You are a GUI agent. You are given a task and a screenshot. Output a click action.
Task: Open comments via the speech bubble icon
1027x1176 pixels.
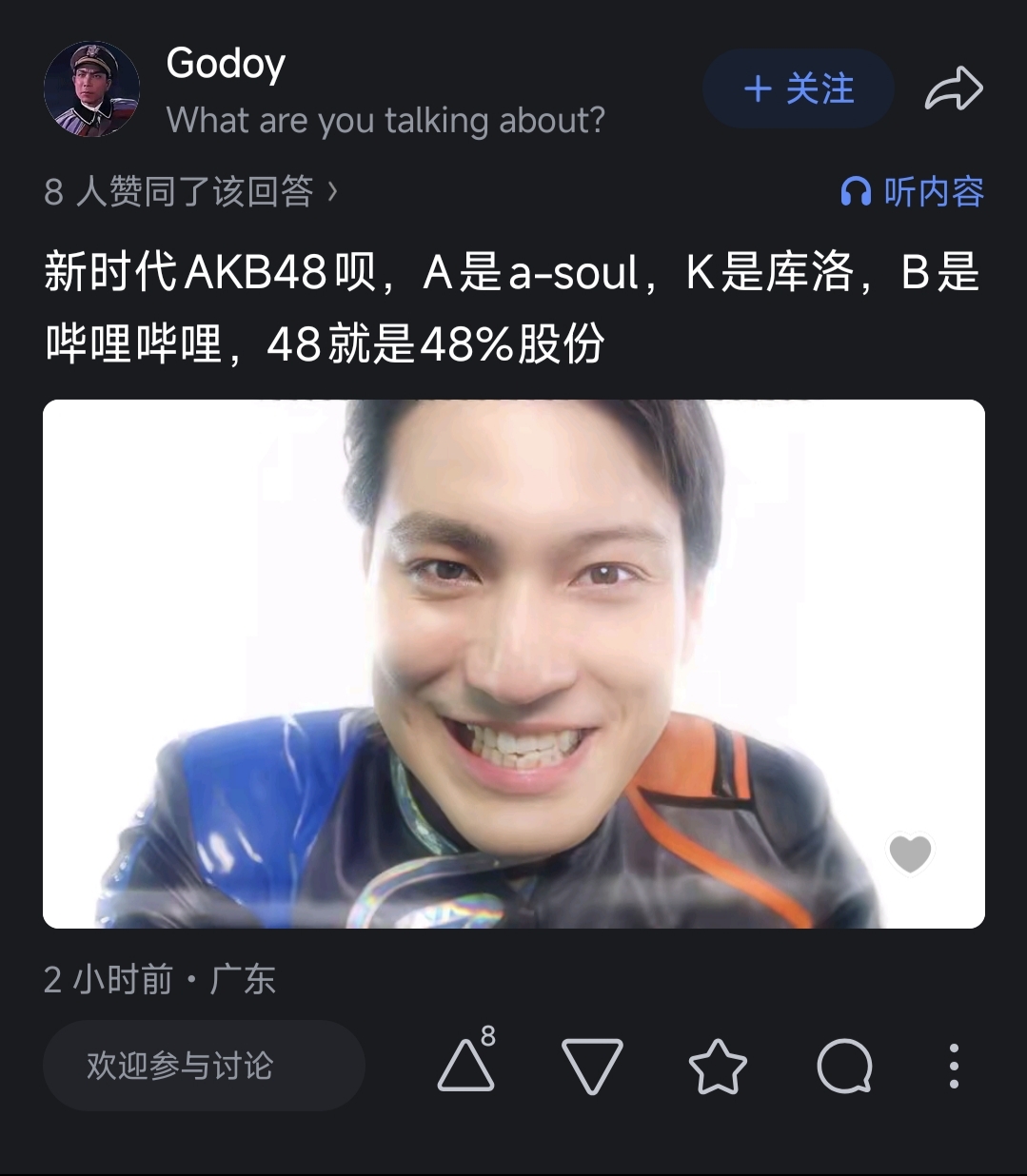point(845,1067)
